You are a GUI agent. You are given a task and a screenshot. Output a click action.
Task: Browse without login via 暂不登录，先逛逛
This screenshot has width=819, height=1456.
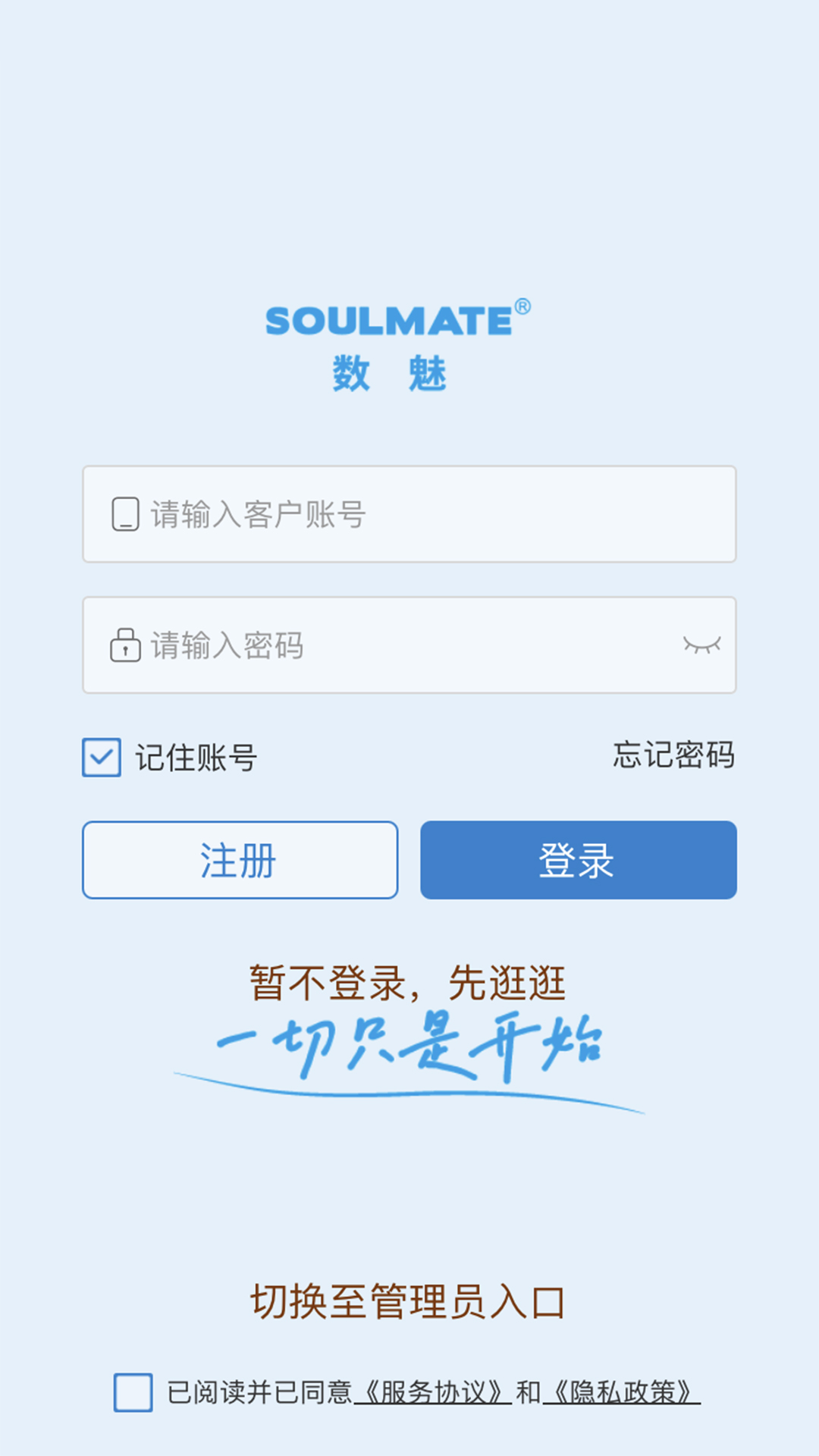(408, 984)
